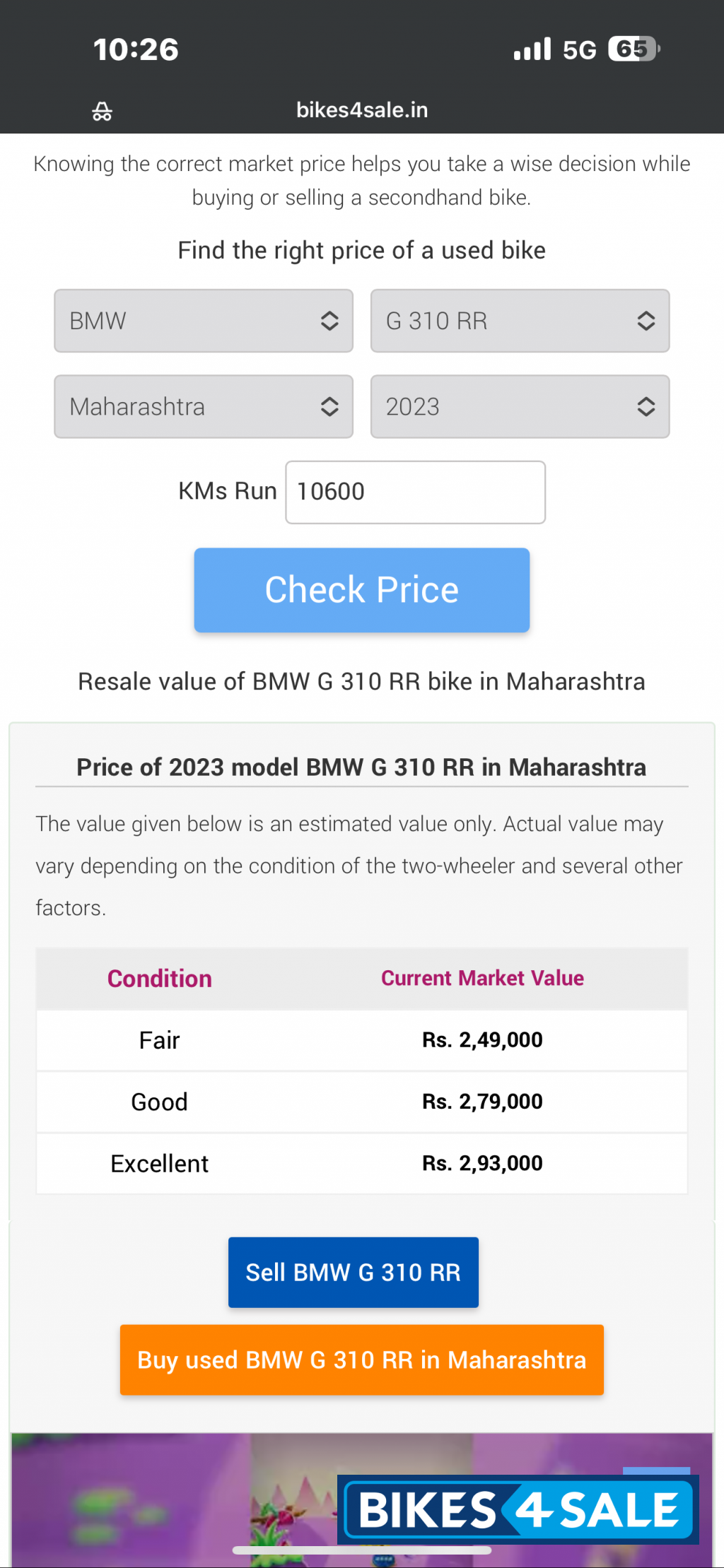Tap the Sell BMW G 310 RR button
The height and width of the screenshot is (1568, 724).
(354, 1272)
